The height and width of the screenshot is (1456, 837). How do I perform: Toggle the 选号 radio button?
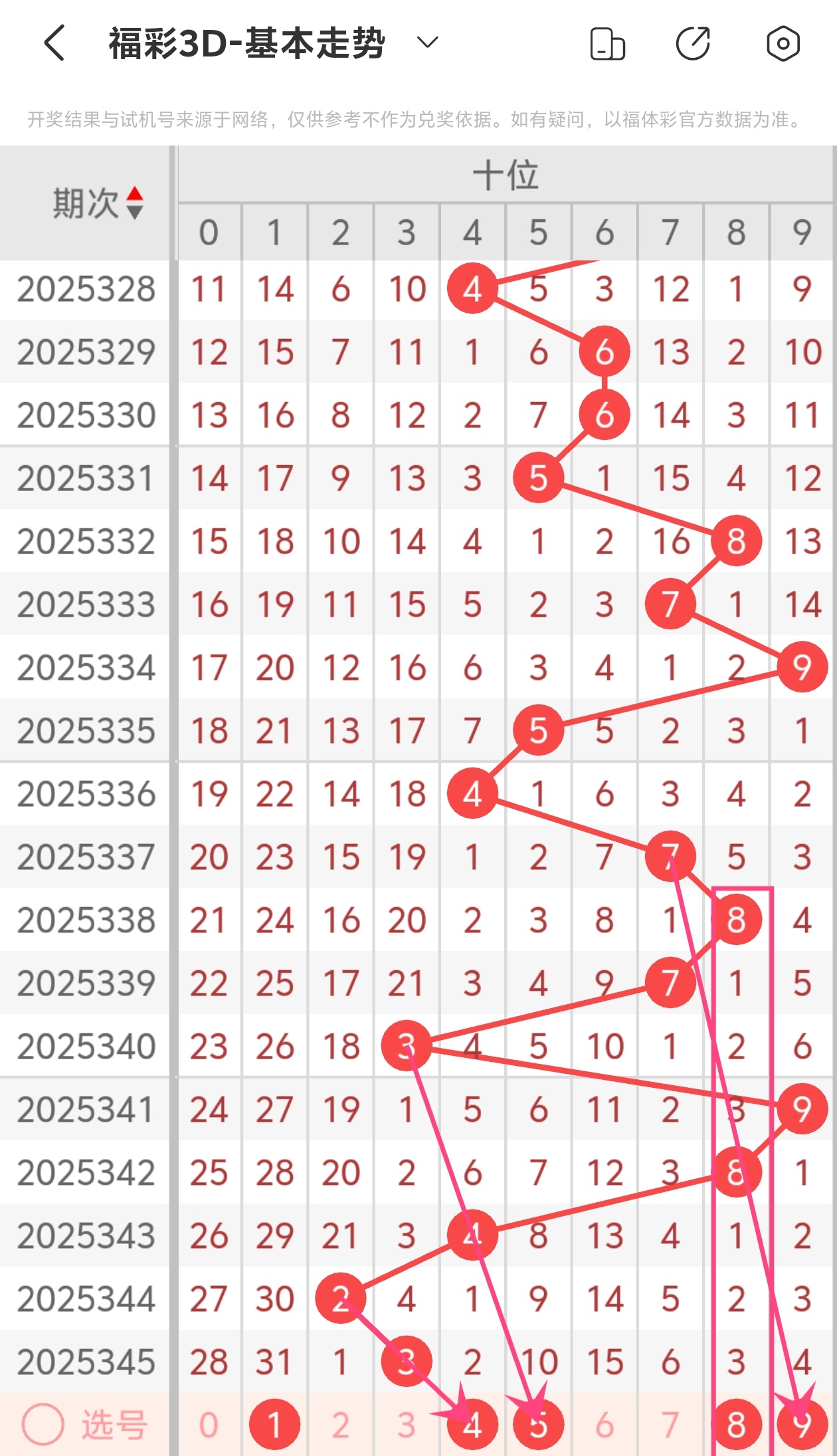[x=43, y=1425]
